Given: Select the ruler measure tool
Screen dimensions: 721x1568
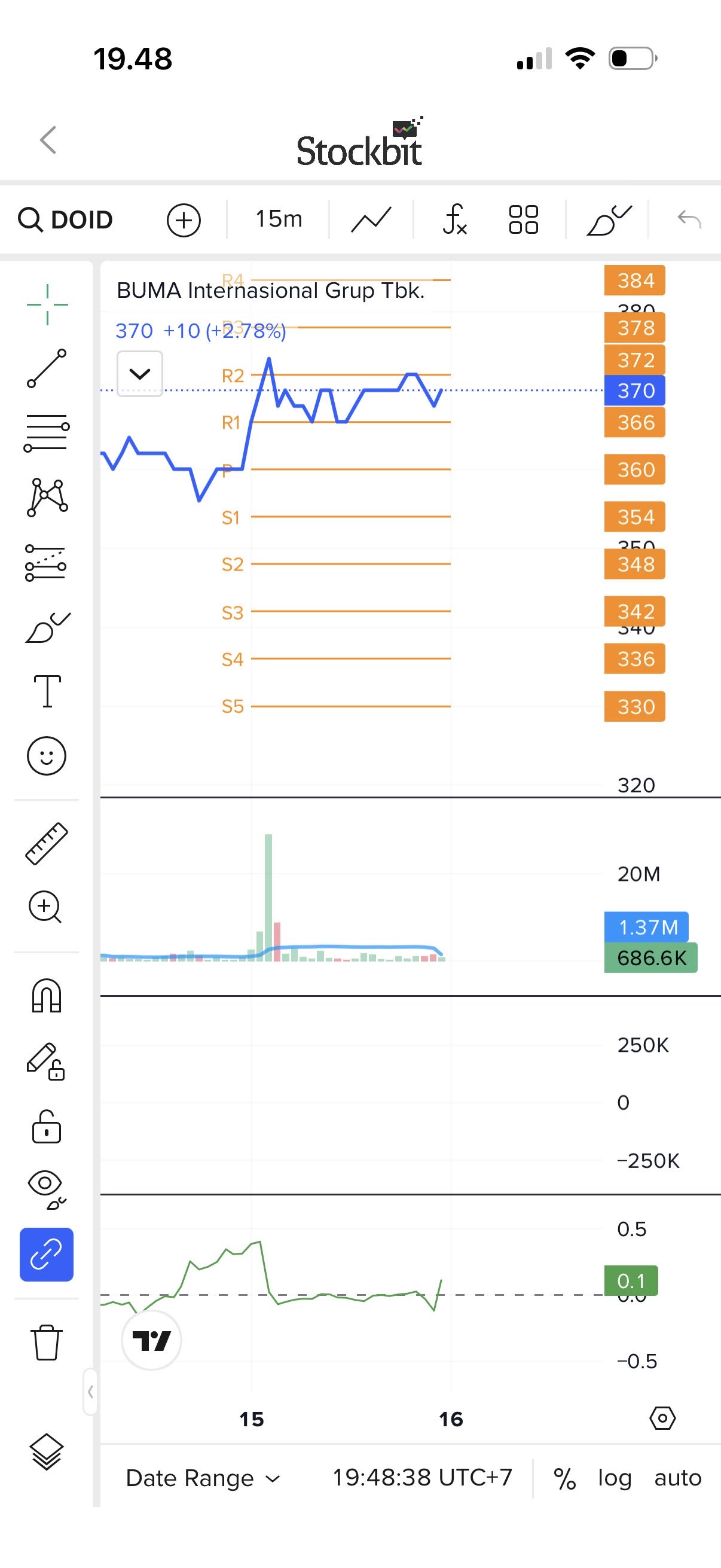Looking at the screenshot, I should (x=47, y=844).
